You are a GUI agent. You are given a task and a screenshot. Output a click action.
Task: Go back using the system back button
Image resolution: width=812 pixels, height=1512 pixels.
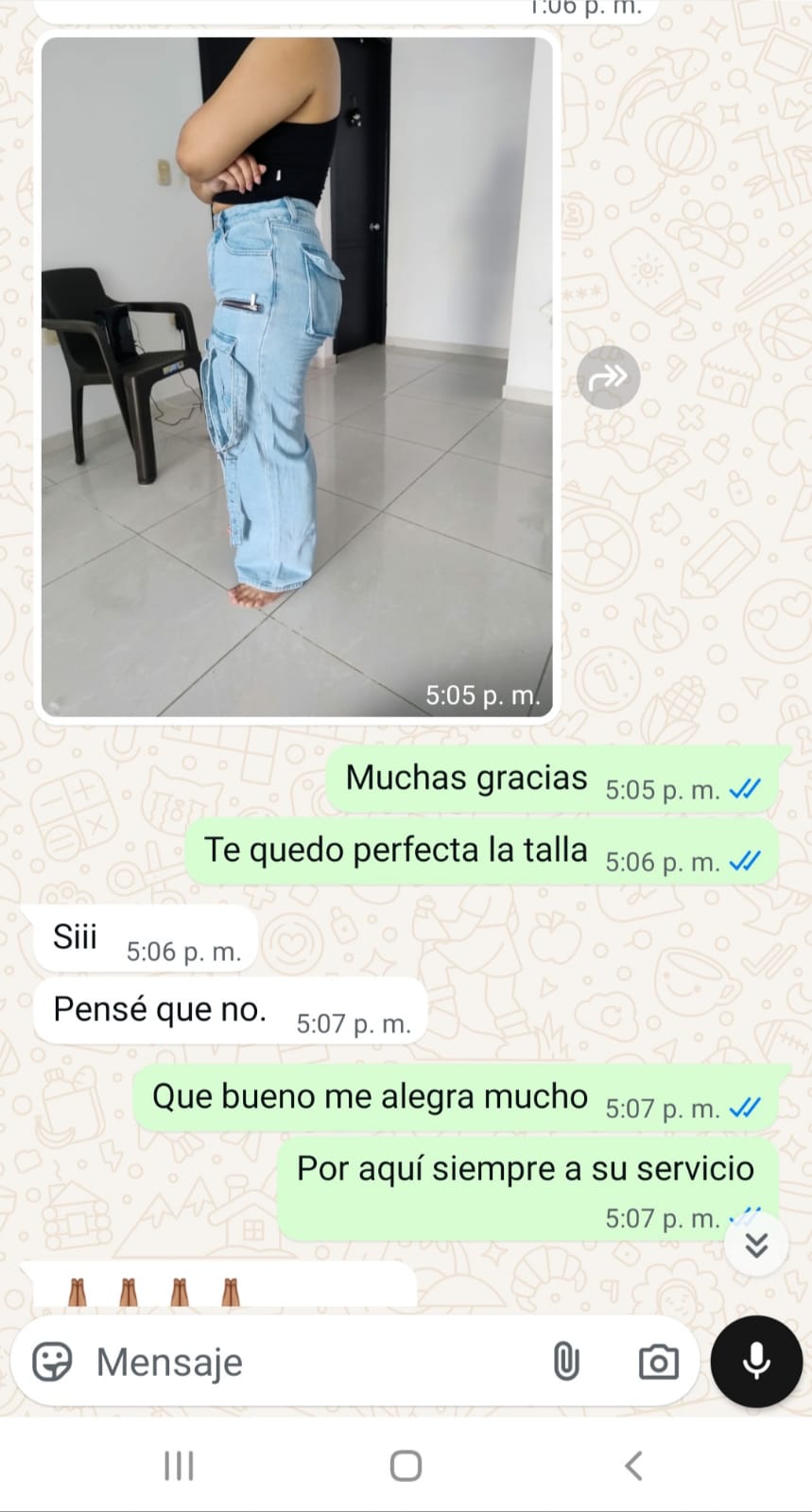(x=633, y=1466)
